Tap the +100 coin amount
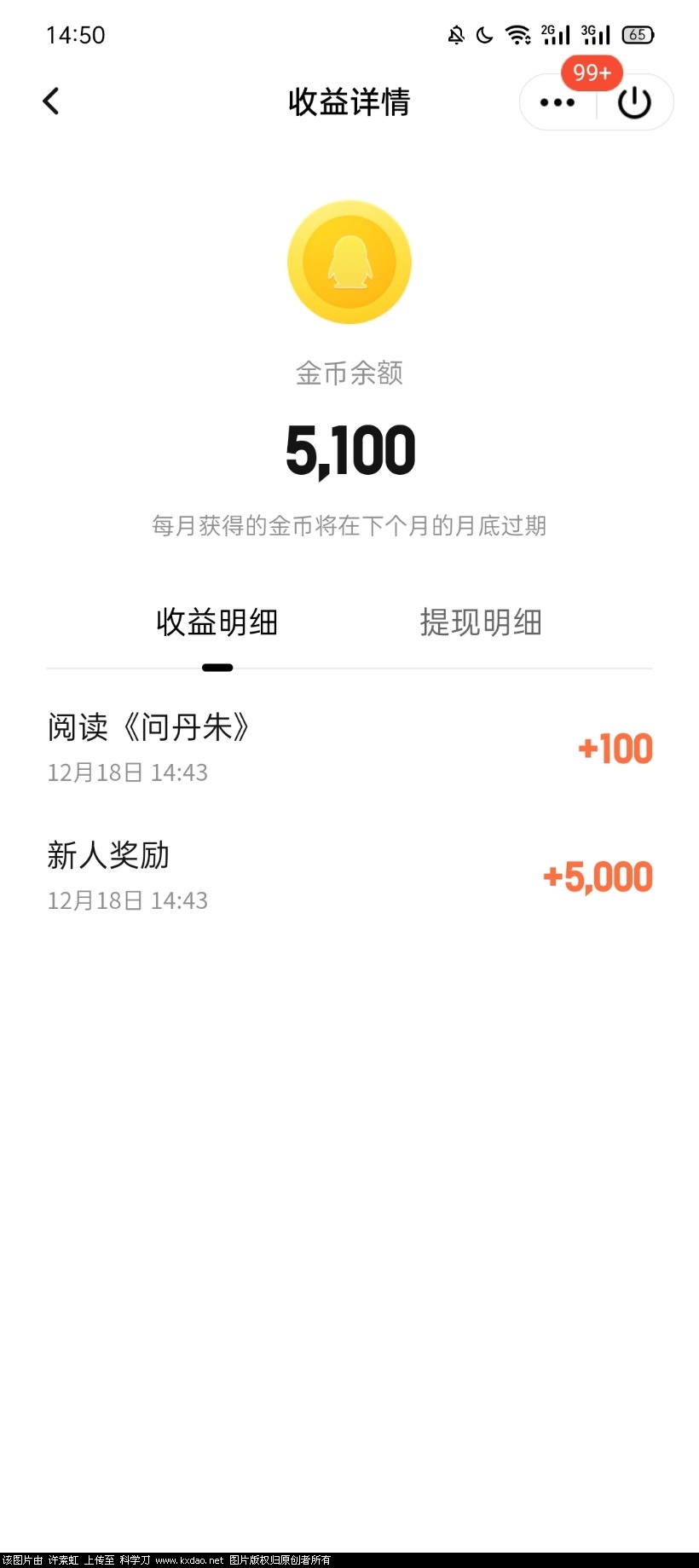 [614, 748]
